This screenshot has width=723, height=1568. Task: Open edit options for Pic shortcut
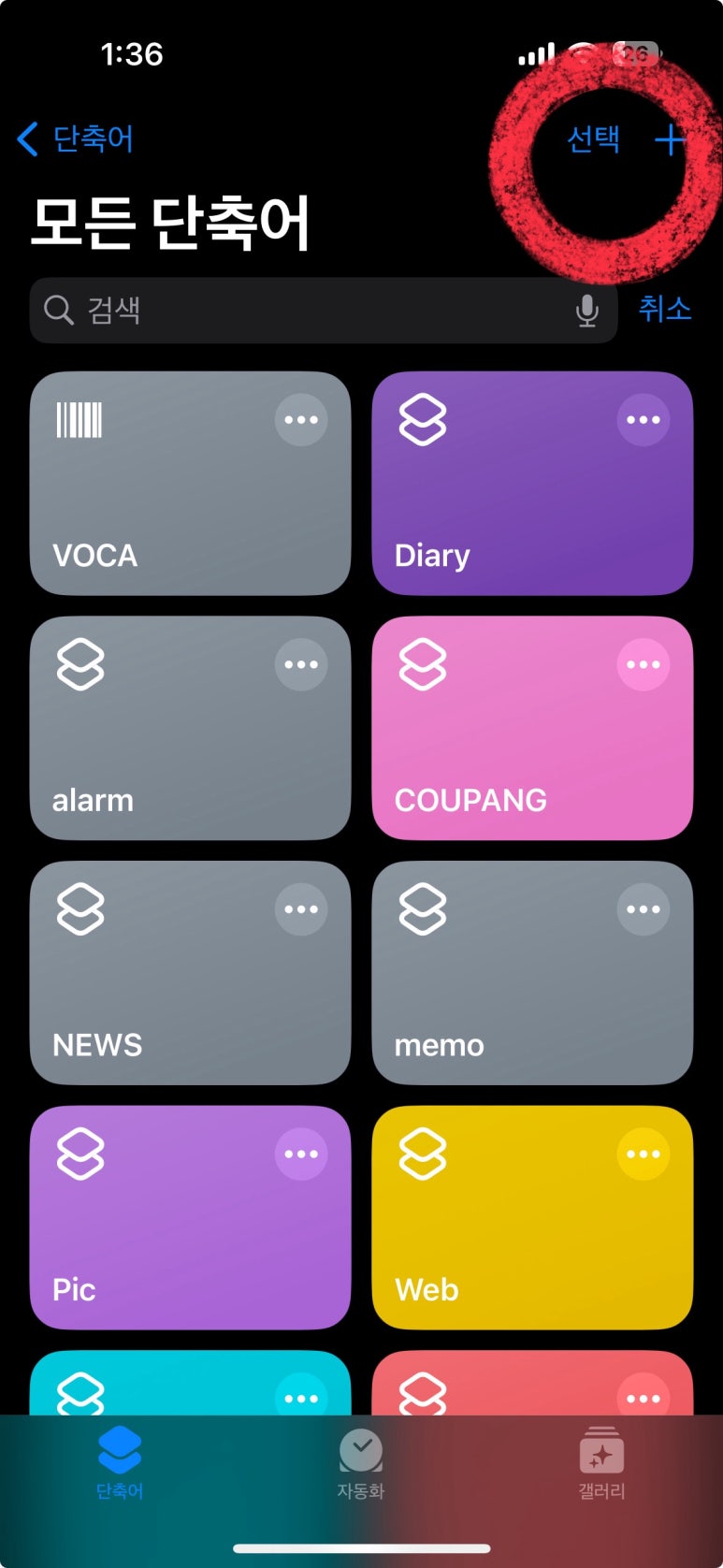coord(301,1154)
